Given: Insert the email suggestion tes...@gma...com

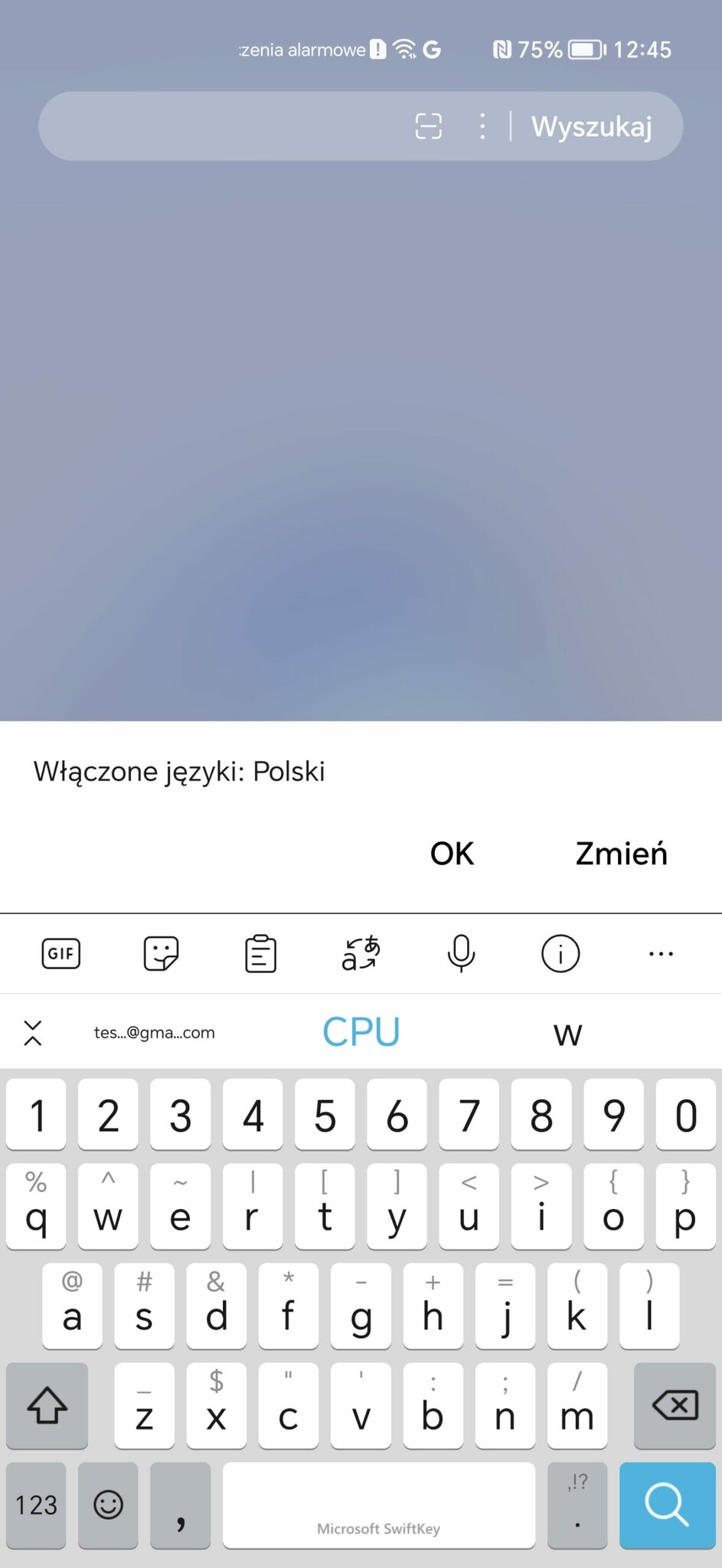Looking at the screenshot, I should pyautogui.click(x=154, y=1032).
